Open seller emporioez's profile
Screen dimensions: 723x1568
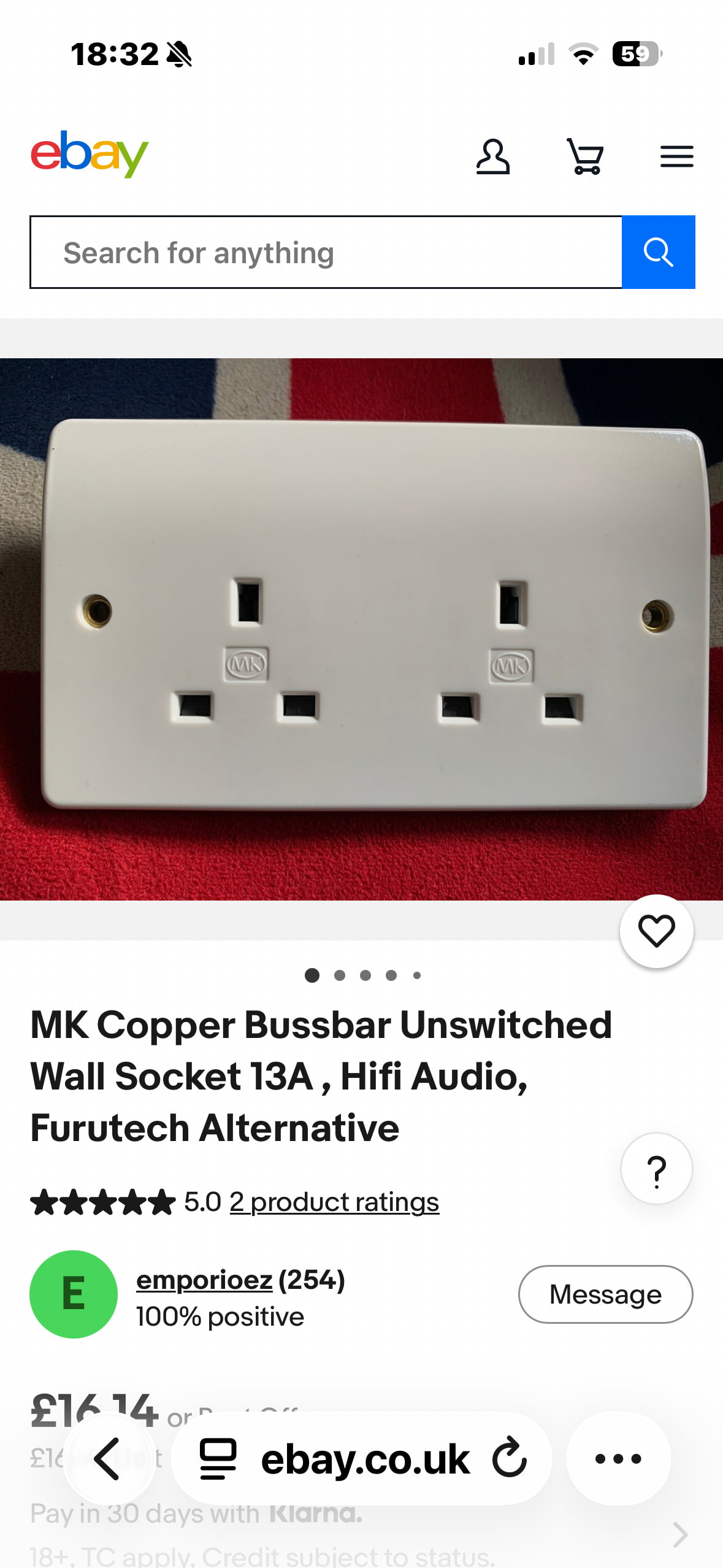(204, 1280)
